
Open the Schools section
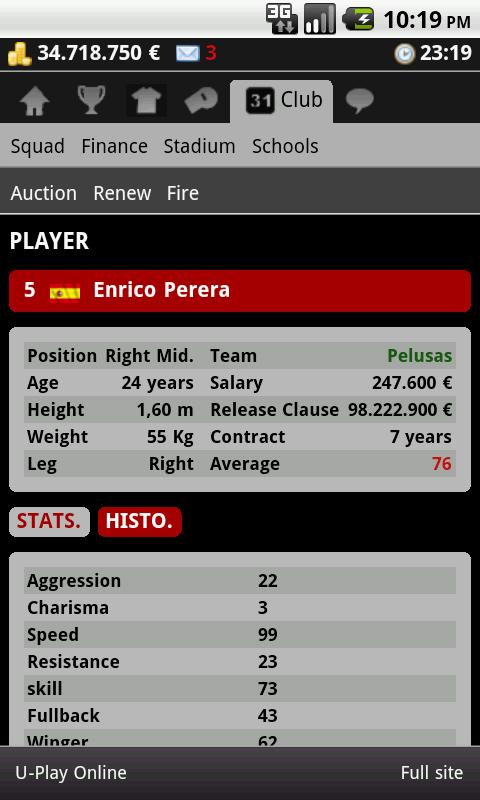[285, 146]
